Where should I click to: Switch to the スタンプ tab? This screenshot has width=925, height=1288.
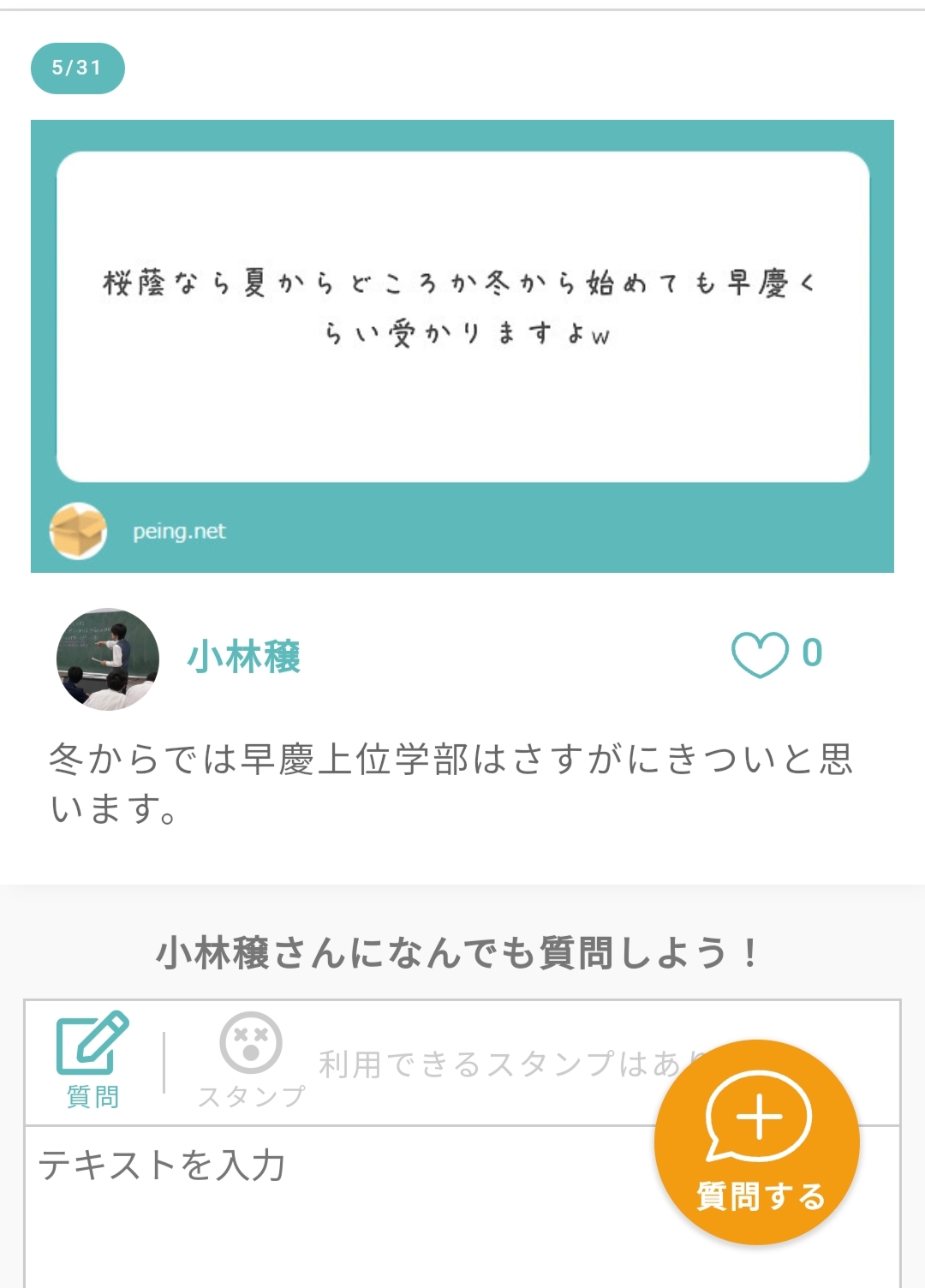click(251, 1060)
